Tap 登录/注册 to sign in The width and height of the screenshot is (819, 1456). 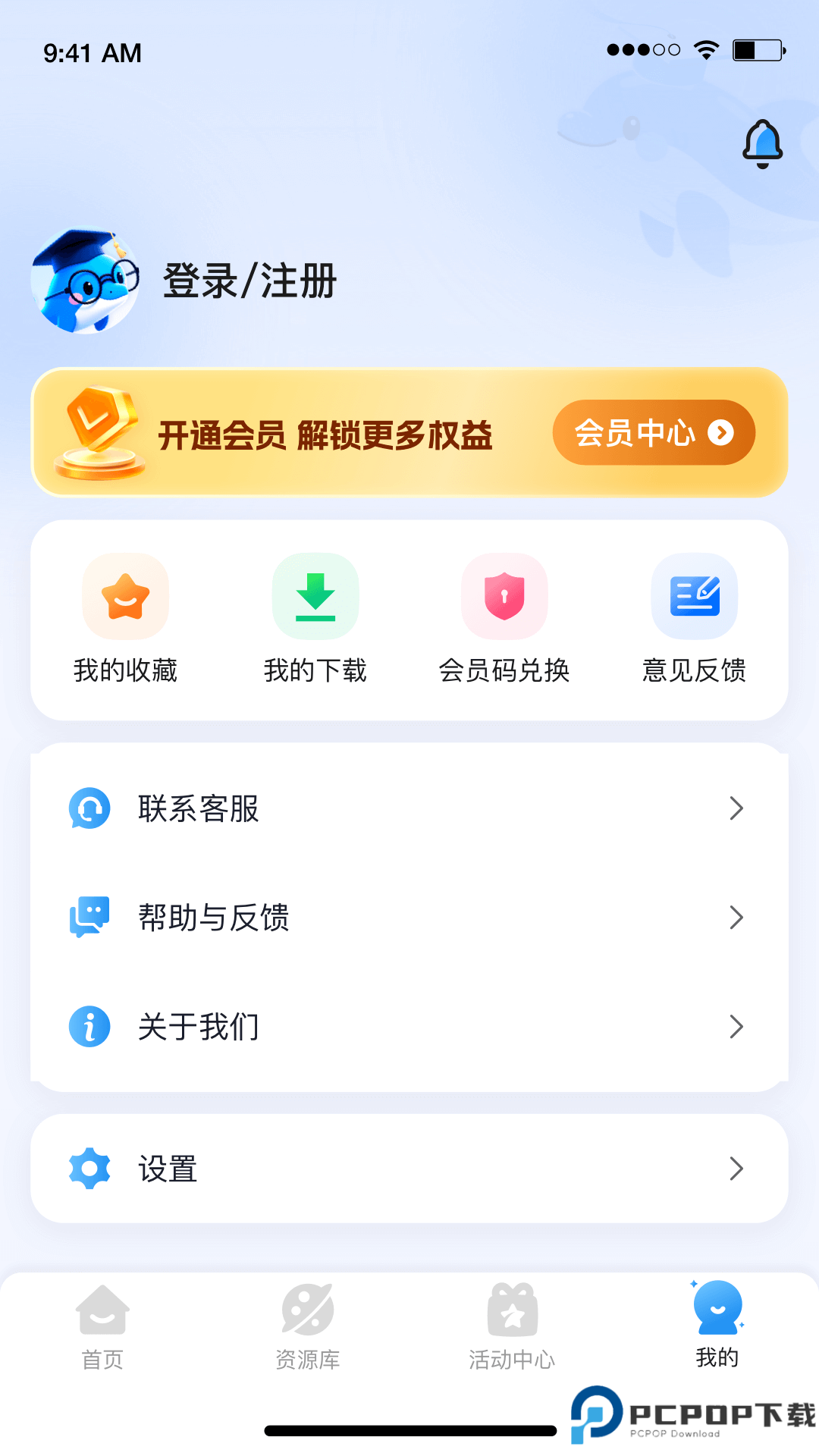250,281
